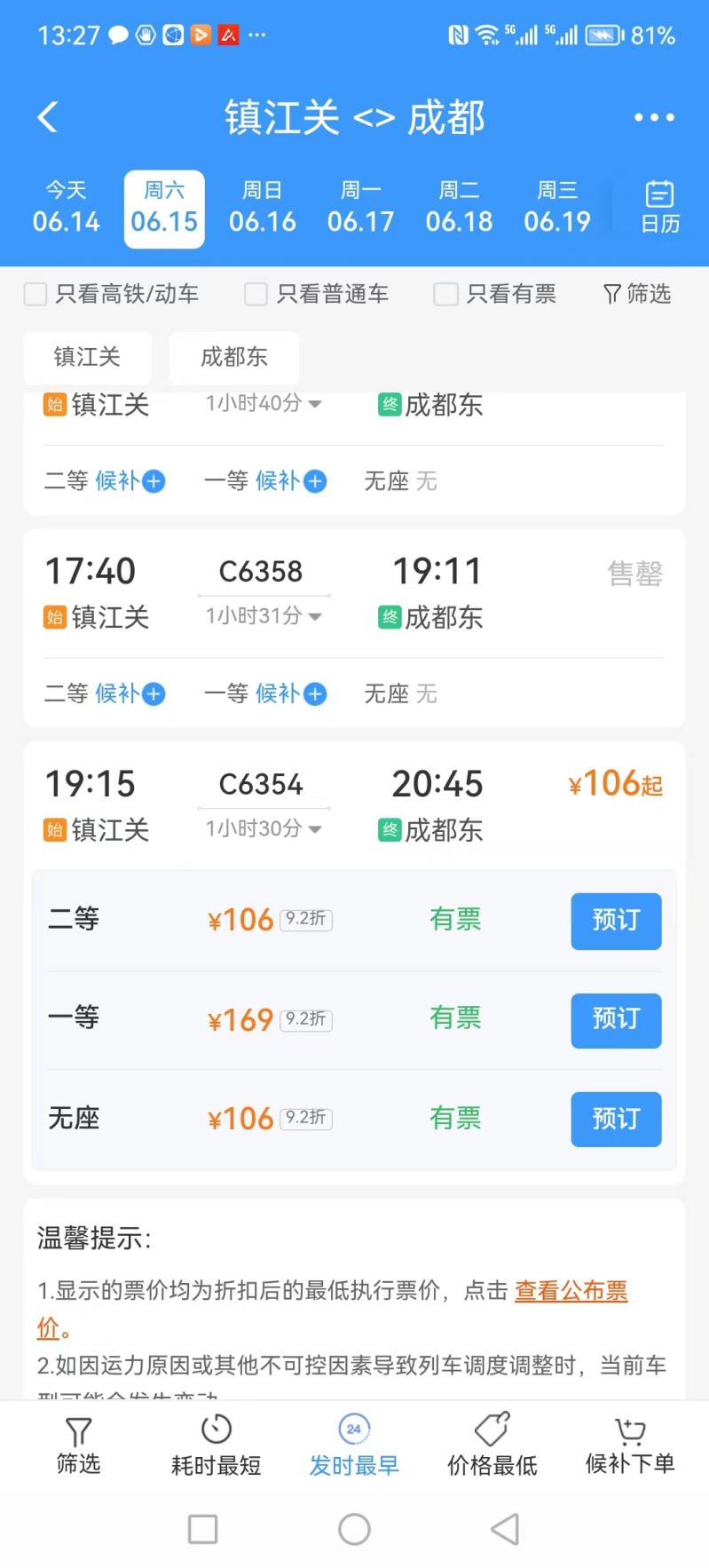Expand C6358 stops via 1小时31分 dropdown
Screen dimensions: 709x1568
(x=264, y=615)
